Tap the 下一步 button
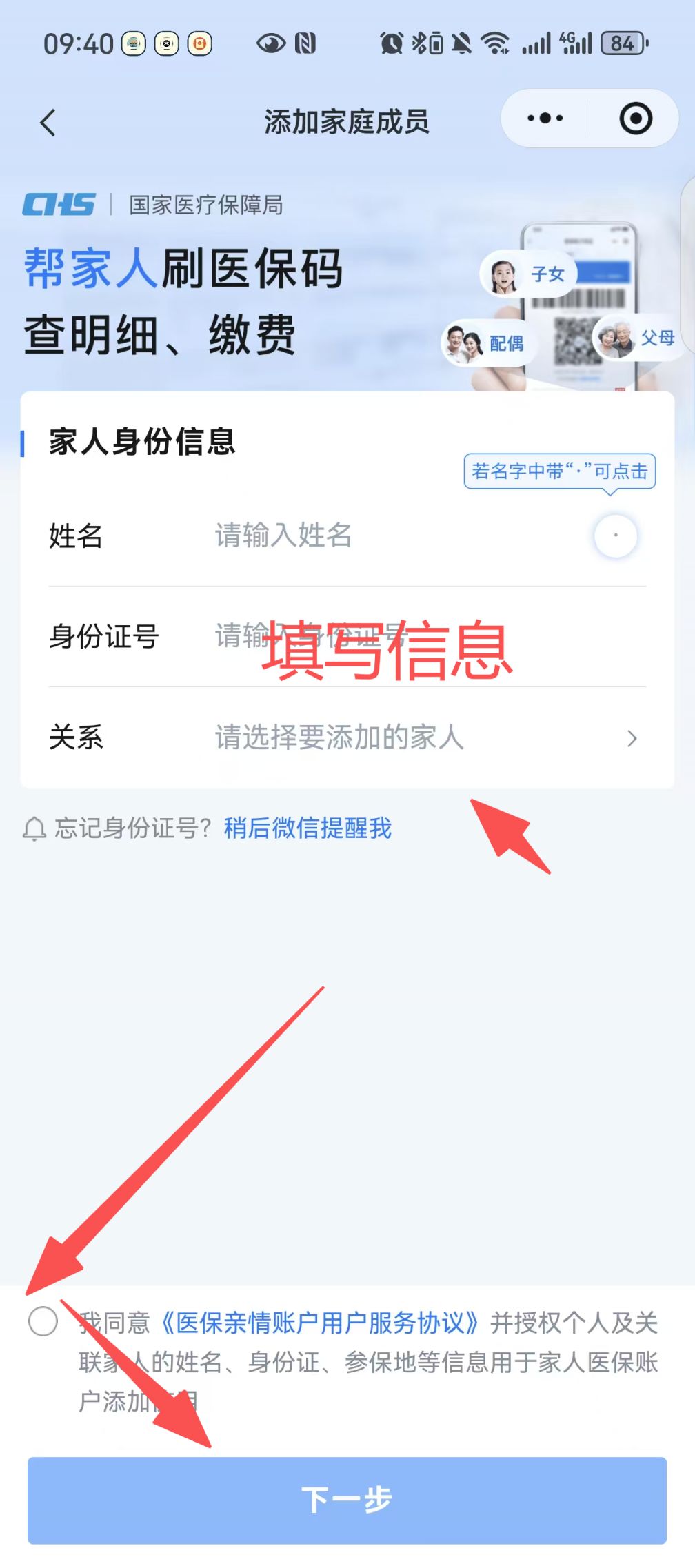The height and width of the screenshot is (1568, 695). (347, 1500)
